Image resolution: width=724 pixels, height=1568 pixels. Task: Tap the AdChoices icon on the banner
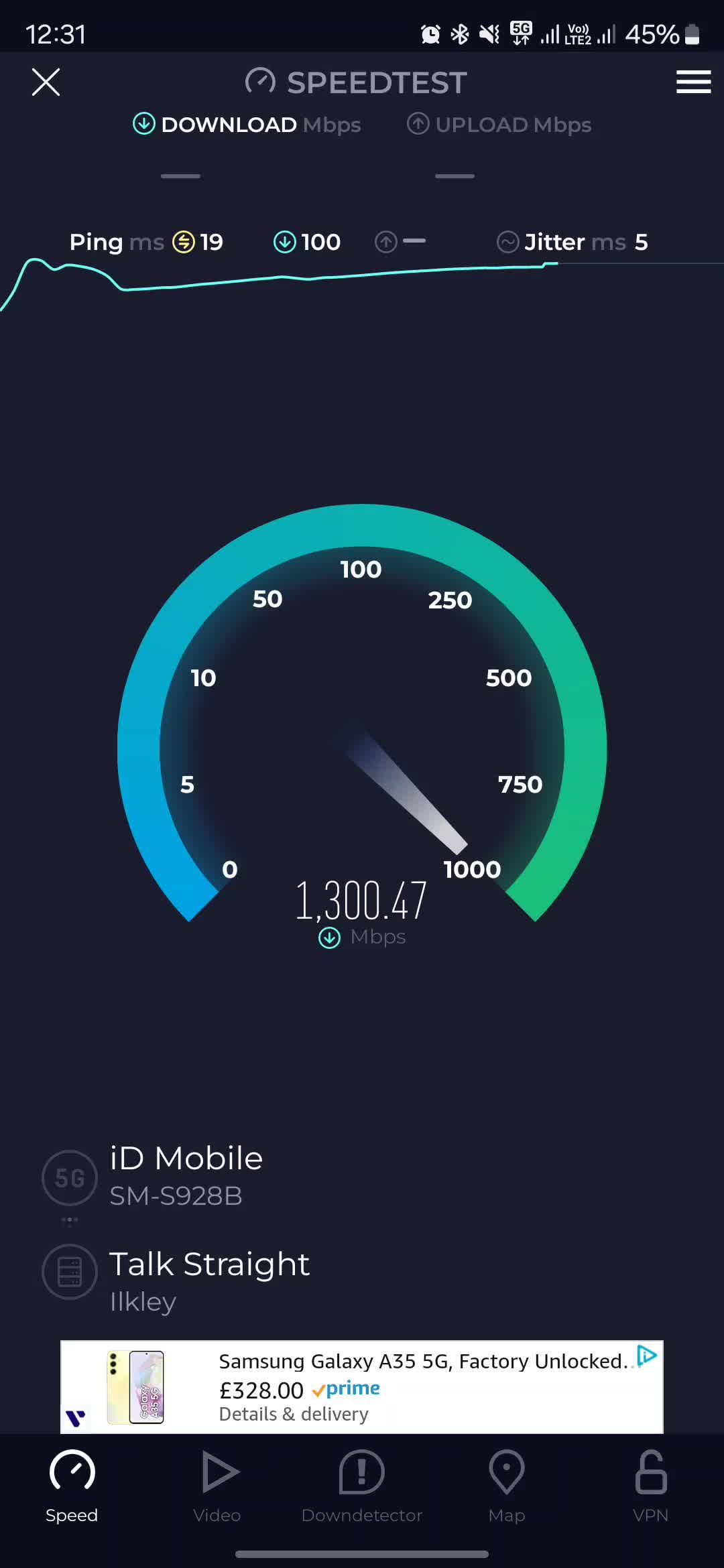click(x=647, y=1356)
